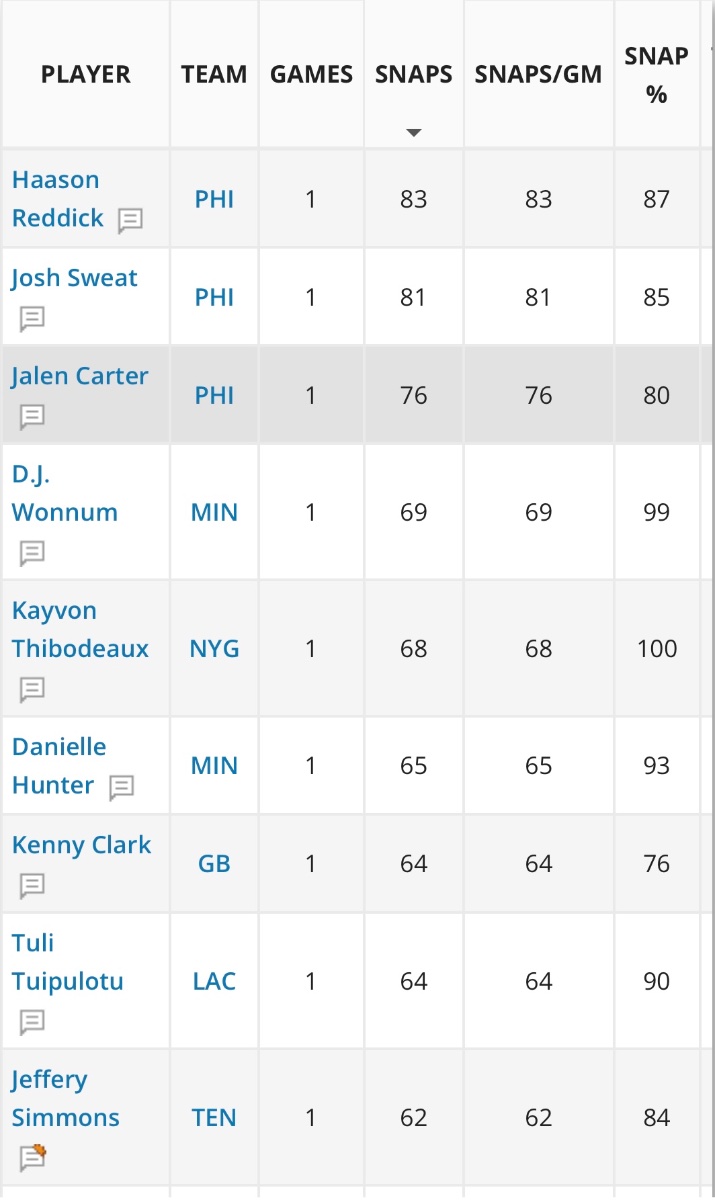
Task: View the LAC team page
Action: click(x=214, y=981)
